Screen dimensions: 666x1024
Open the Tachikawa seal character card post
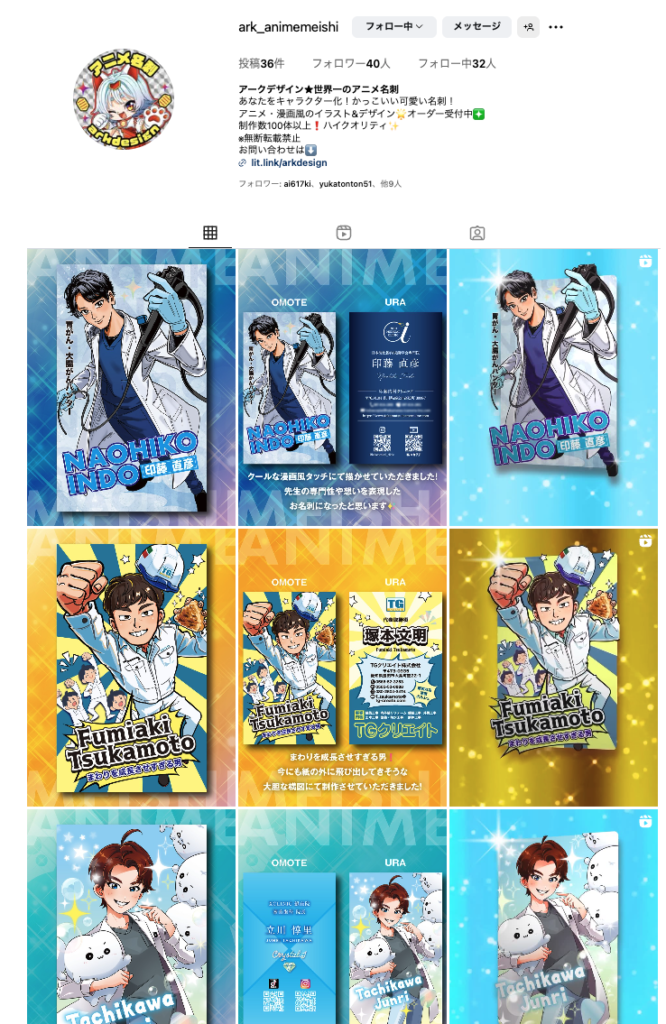click(x=131, y=917)
